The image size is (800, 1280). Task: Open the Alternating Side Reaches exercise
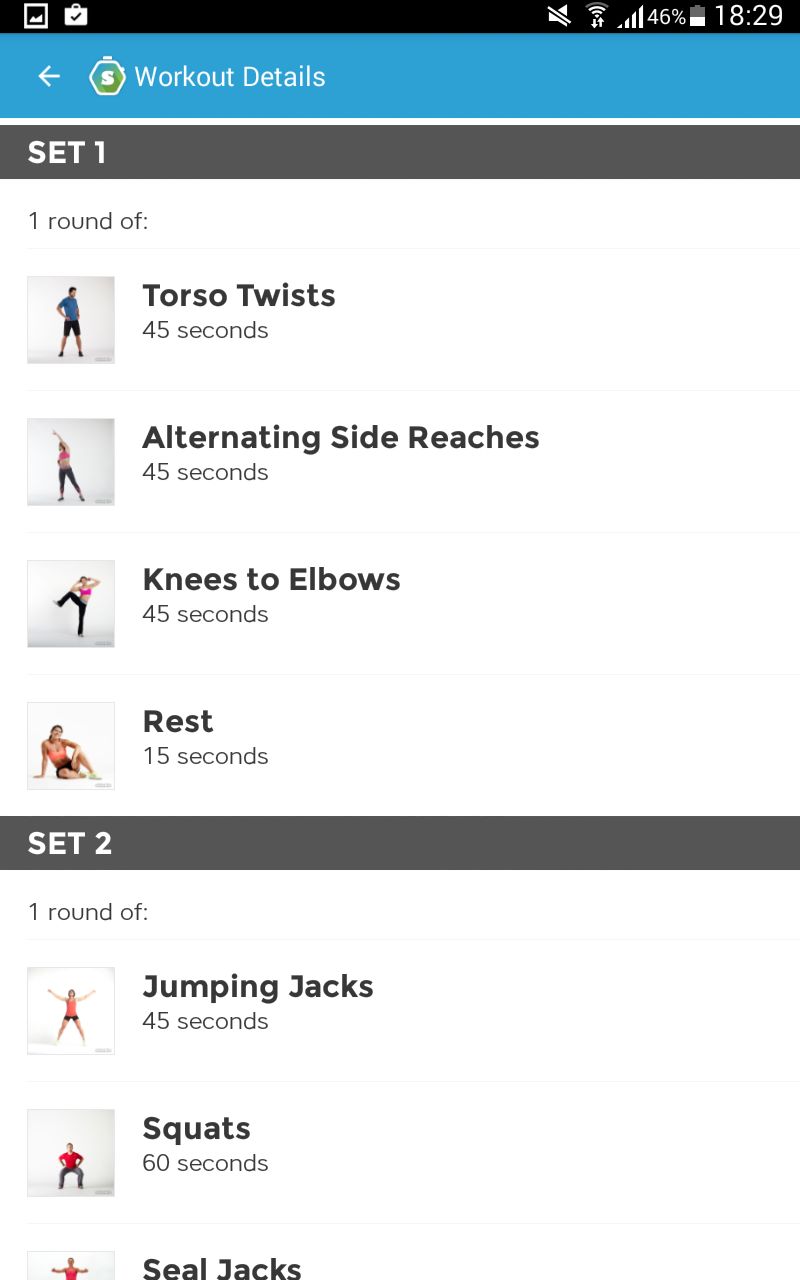coord(400,462)
